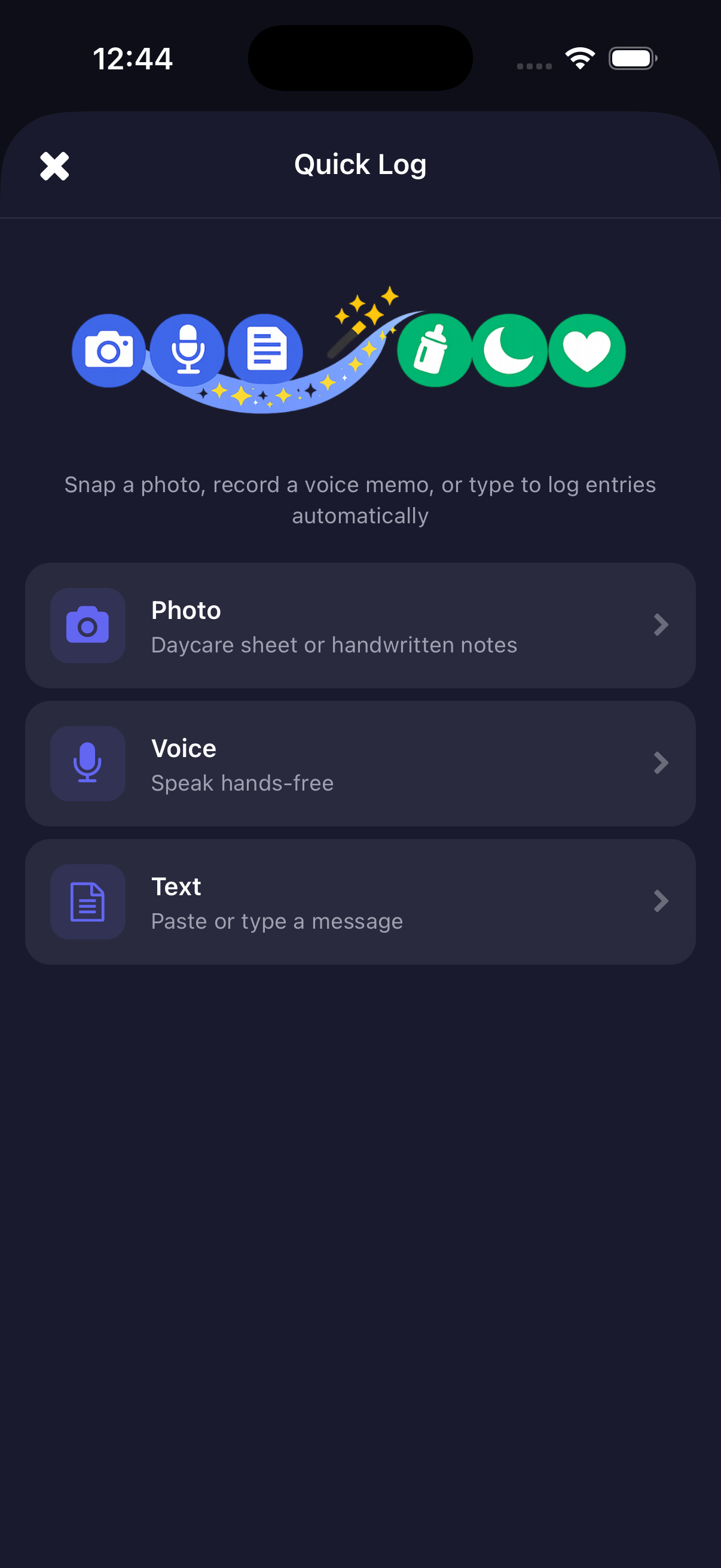Select the Text paste message option
This screenshot has width=721, height=1568.
360,901
